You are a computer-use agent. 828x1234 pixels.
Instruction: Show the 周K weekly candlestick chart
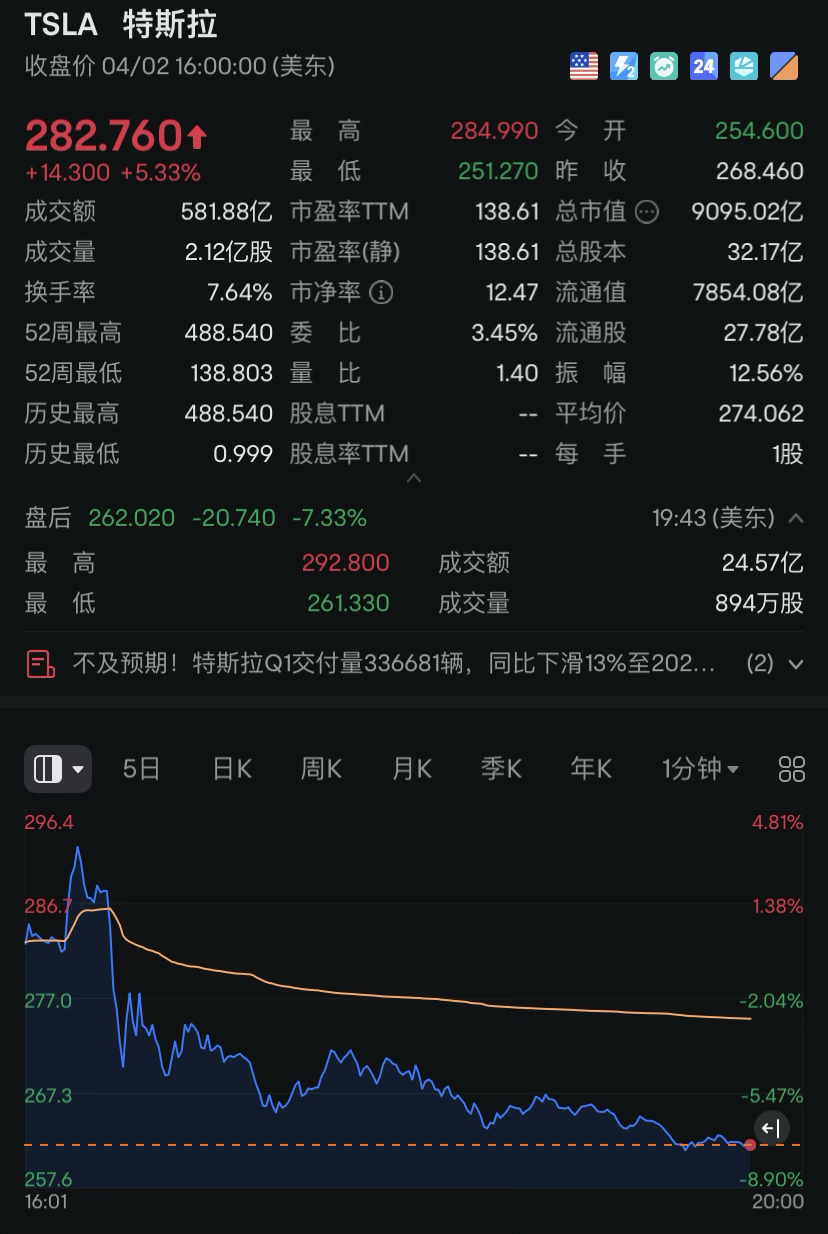pyautogui.click(x=321, y=768)
